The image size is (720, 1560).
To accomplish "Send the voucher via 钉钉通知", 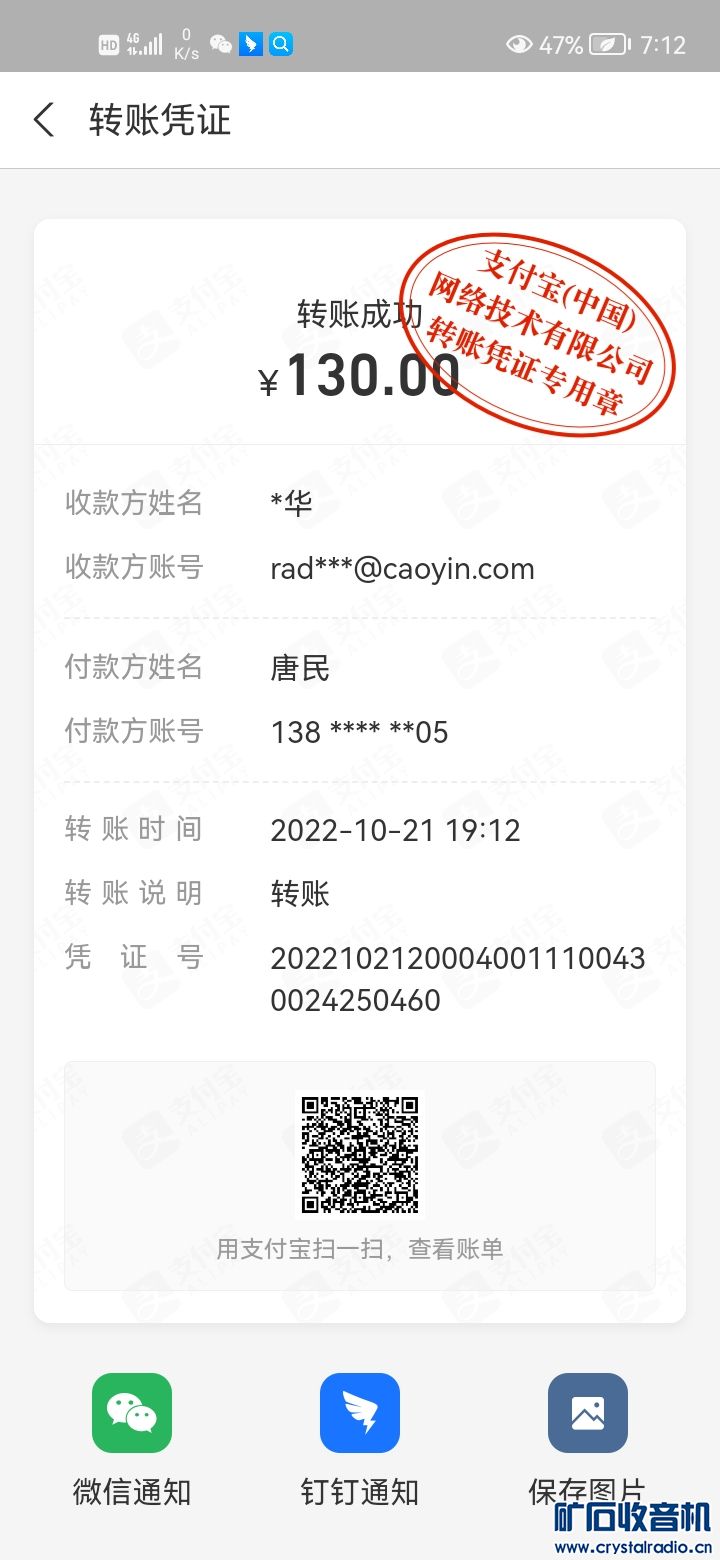I will 360,1413.
